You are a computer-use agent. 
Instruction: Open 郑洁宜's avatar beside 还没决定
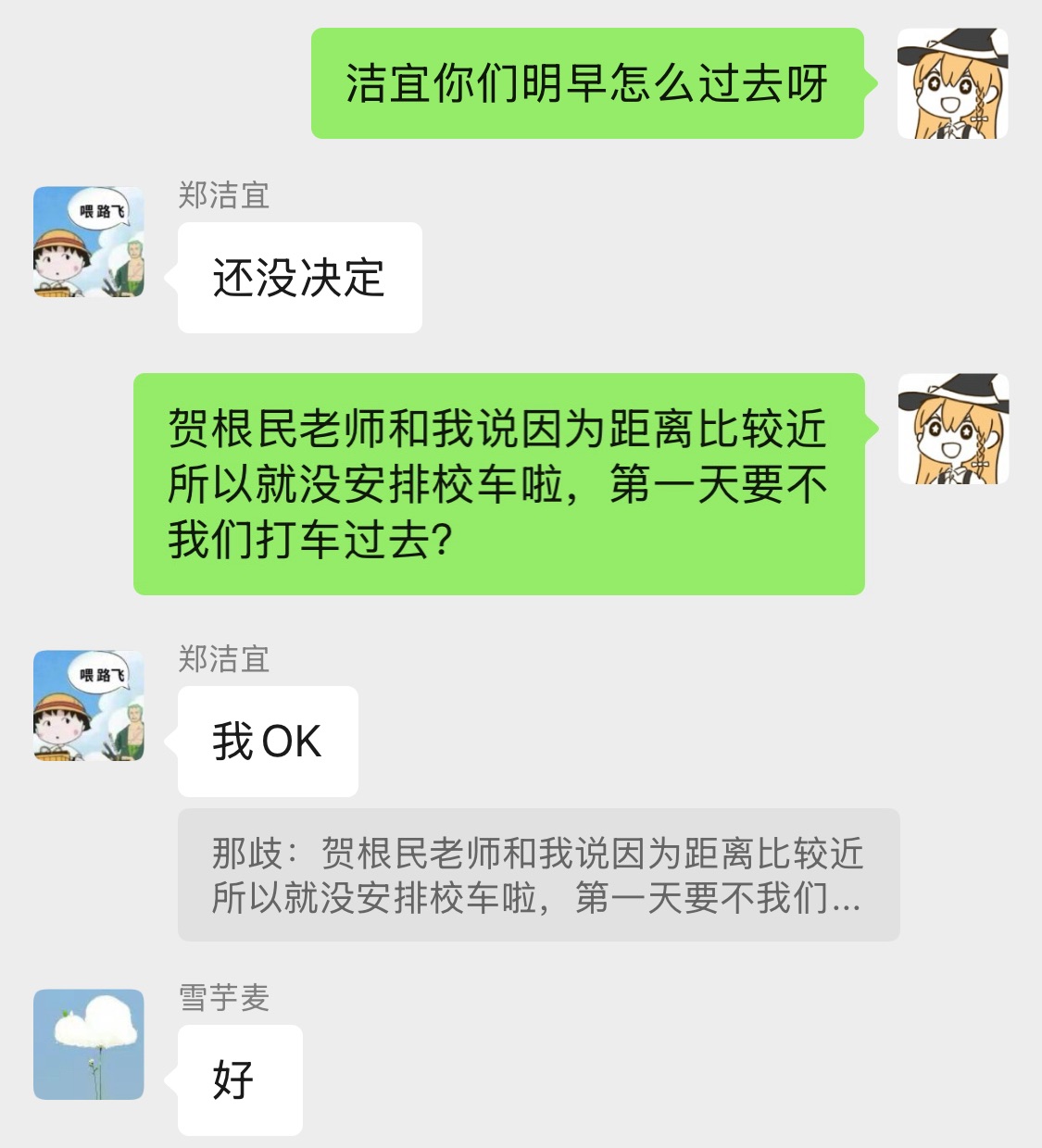click(89, 242)
